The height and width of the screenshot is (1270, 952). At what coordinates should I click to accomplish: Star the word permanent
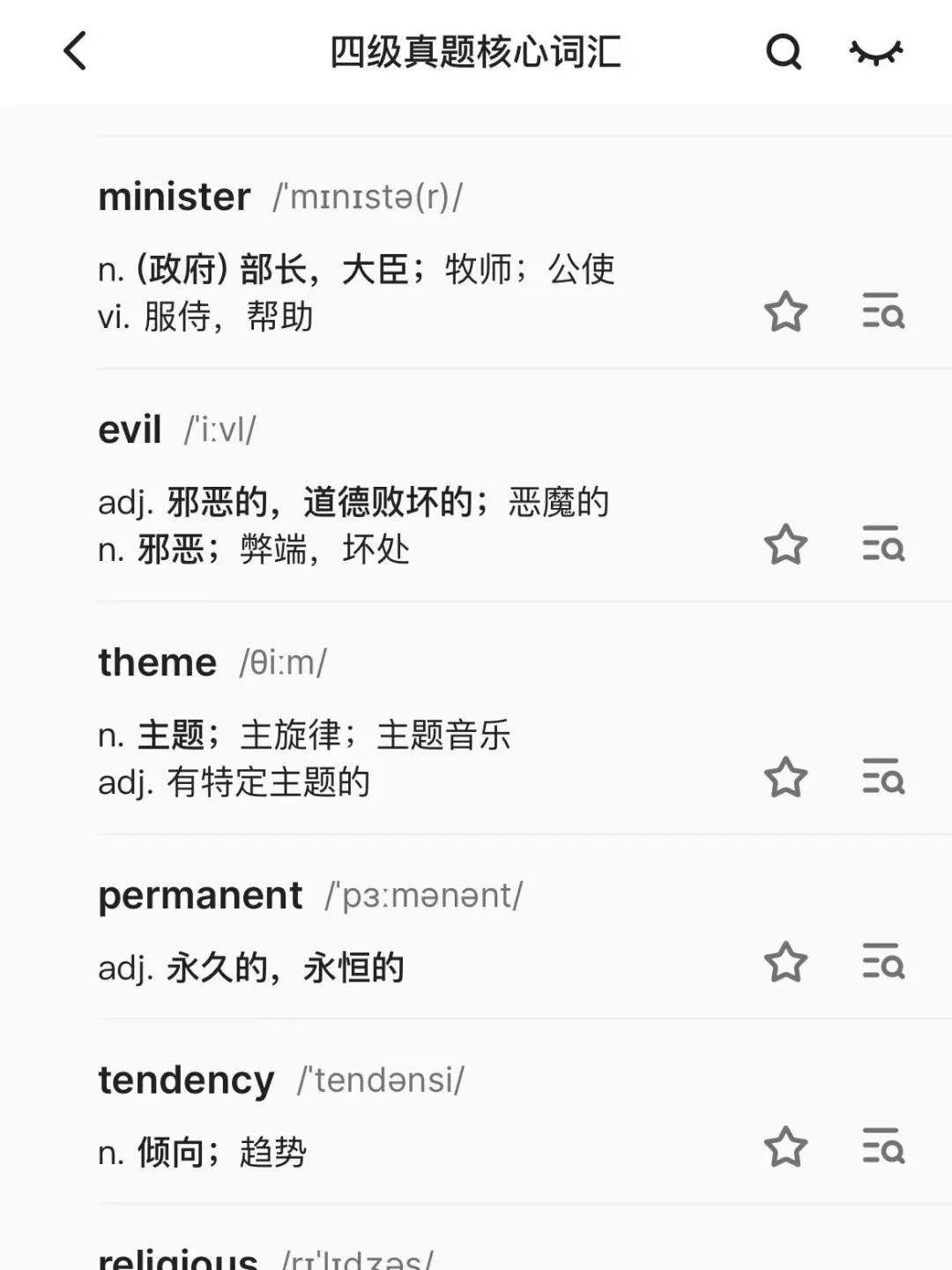(x=785, y=963)
